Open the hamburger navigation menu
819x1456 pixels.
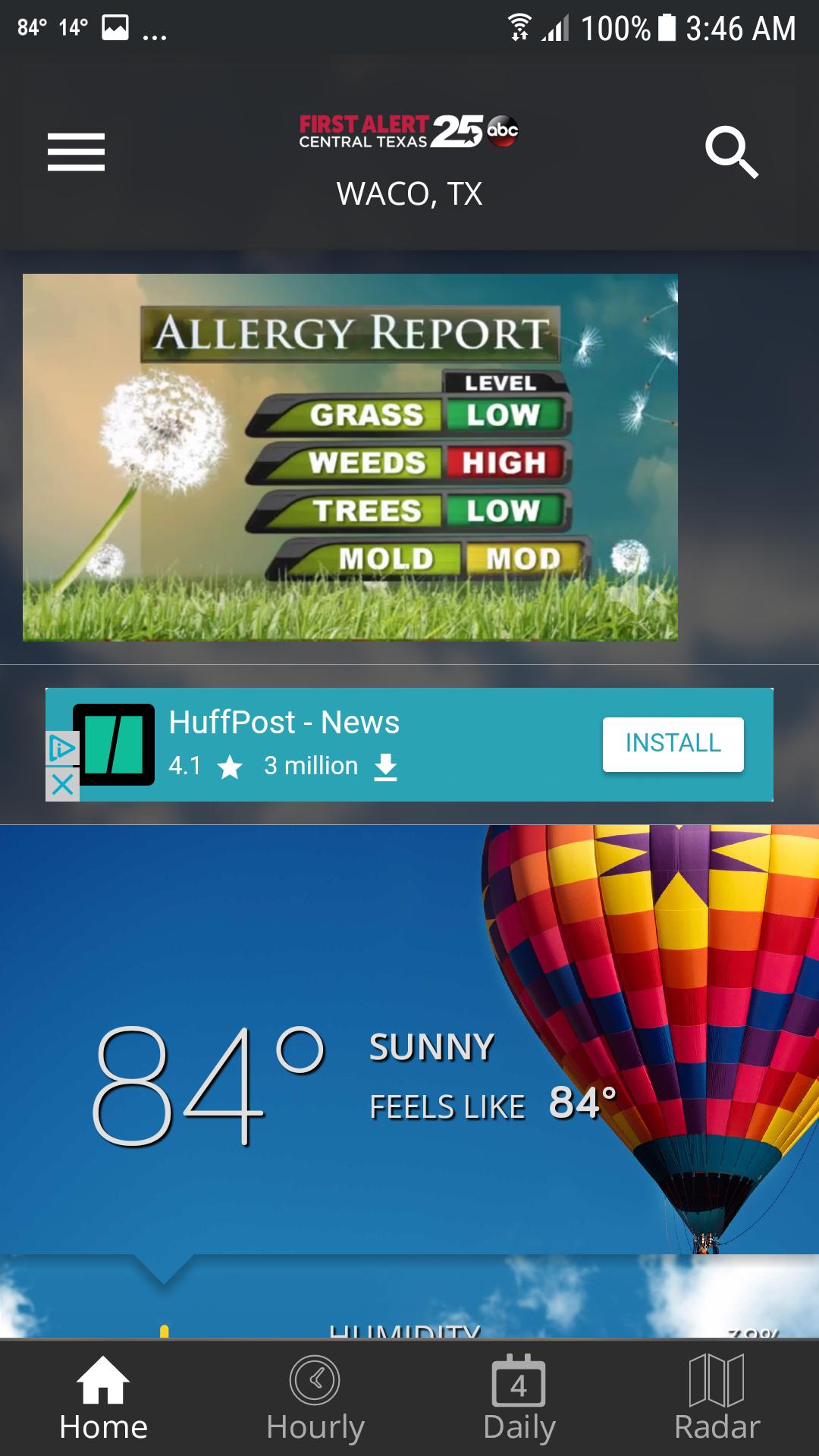(x=76, y=152)
